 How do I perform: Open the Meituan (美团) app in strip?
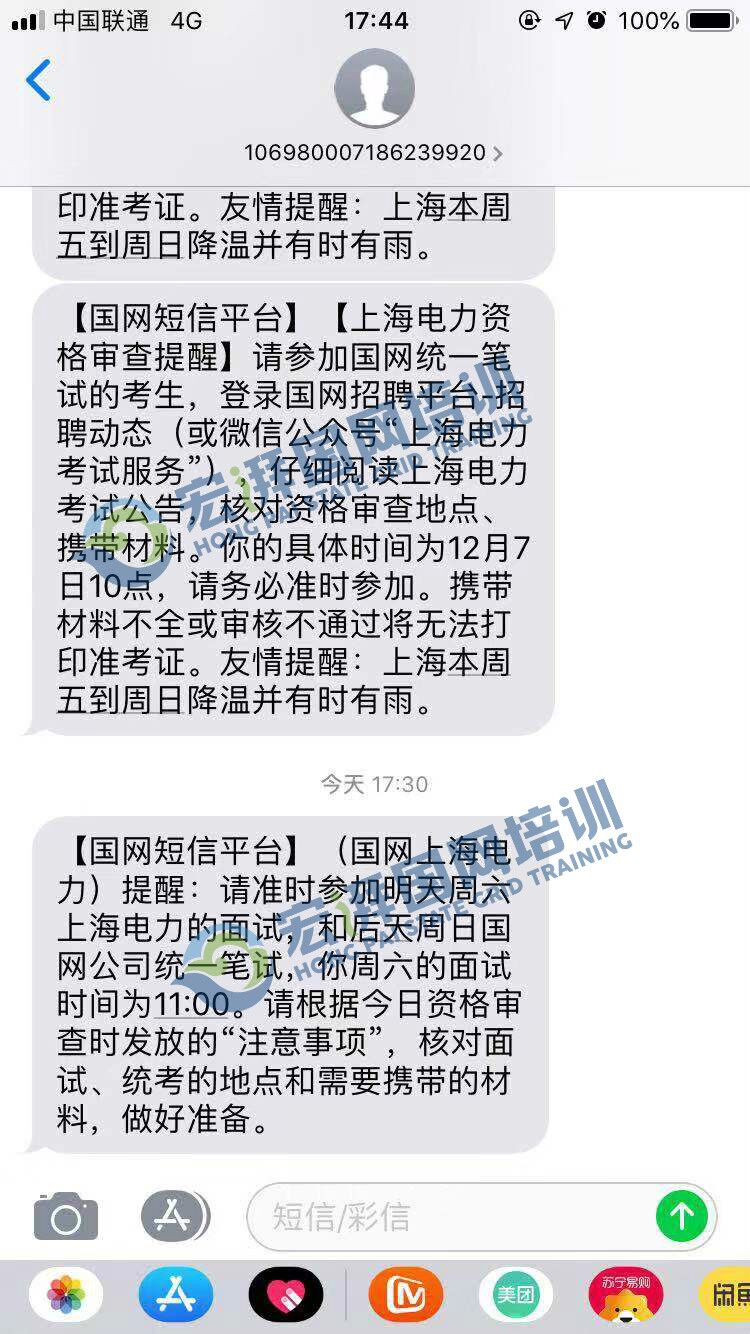[516, 1295]
